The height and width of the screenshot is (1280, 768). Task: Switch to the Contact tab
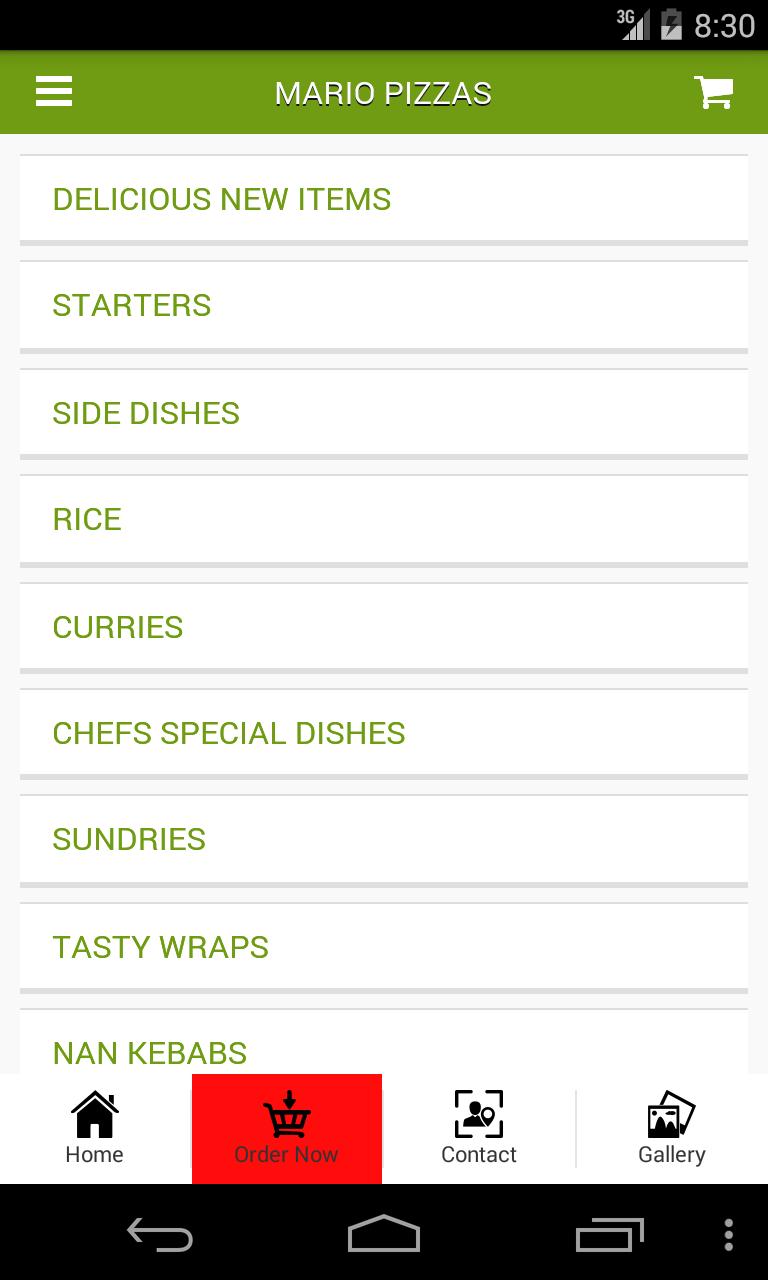coord(479,1129)
